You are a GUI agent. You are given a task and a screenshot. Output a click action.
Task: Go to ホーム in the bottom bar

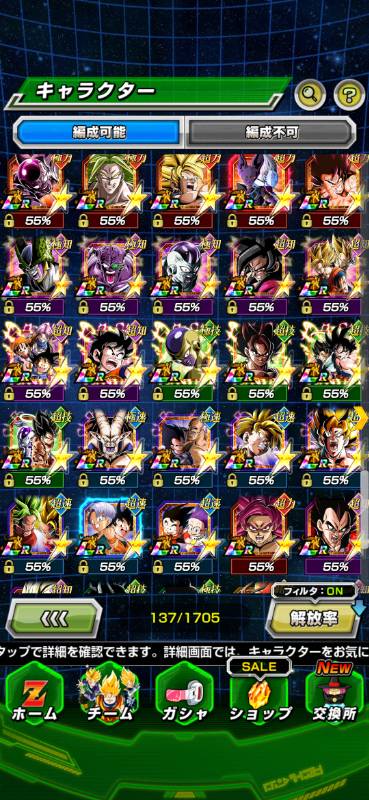tap(34, 695)
